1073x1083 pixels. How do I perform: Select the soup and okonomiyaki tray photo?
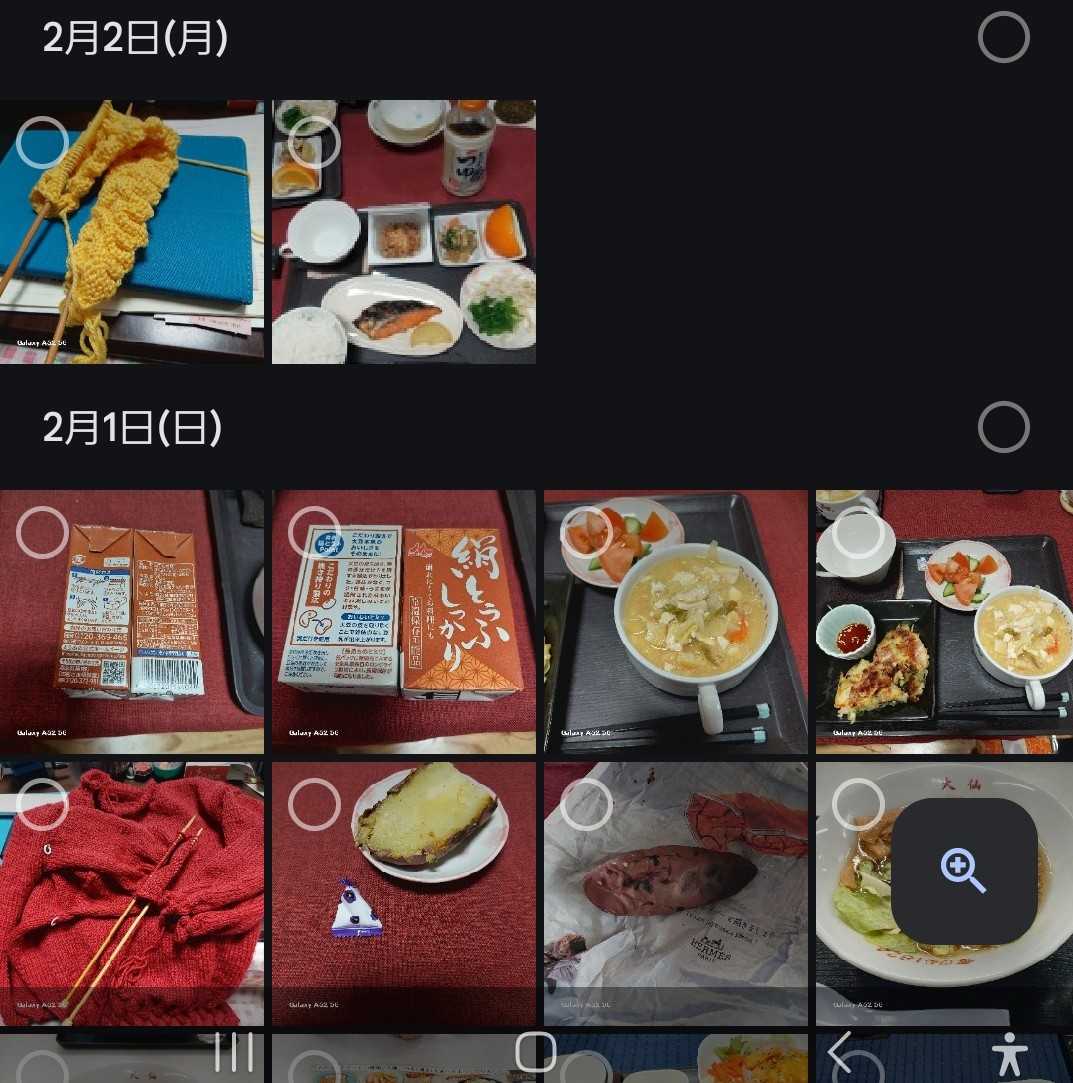pyautogui.click(x=859, y=533)
